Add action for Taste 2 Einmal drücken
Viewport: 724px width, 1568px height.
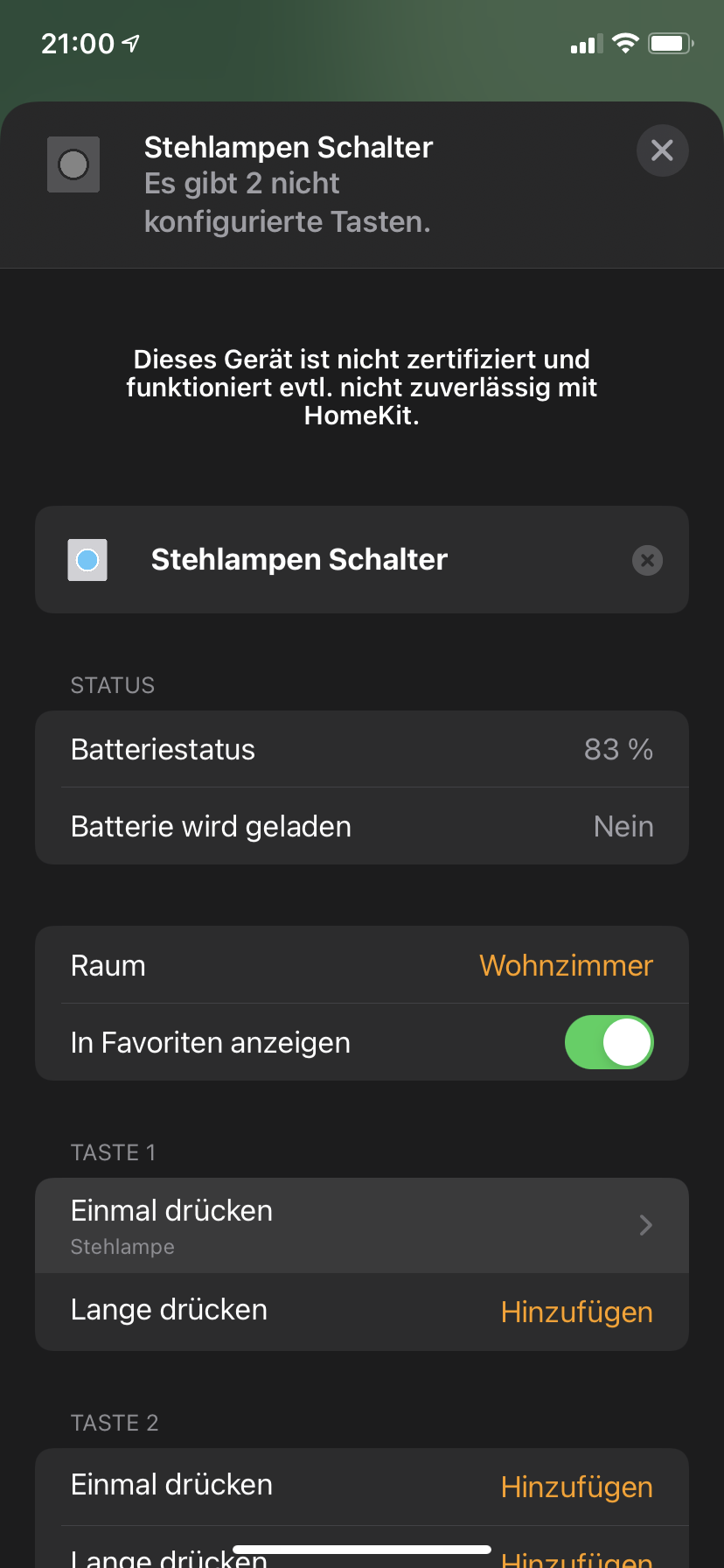[576, 1487]
